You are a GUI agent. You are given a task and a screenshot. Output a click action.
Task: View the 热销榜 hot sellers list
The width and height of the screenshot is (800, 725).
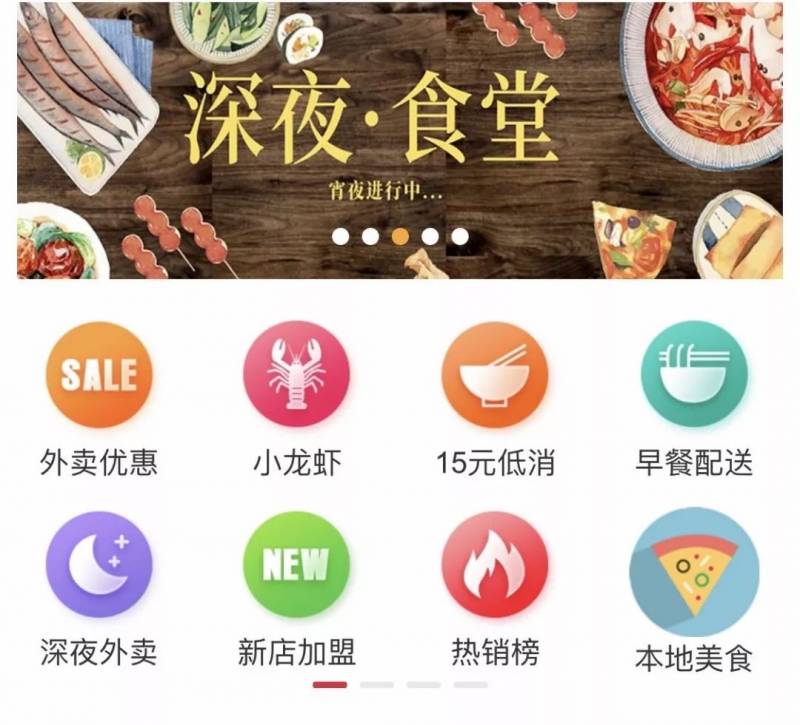tap(495, 565)
